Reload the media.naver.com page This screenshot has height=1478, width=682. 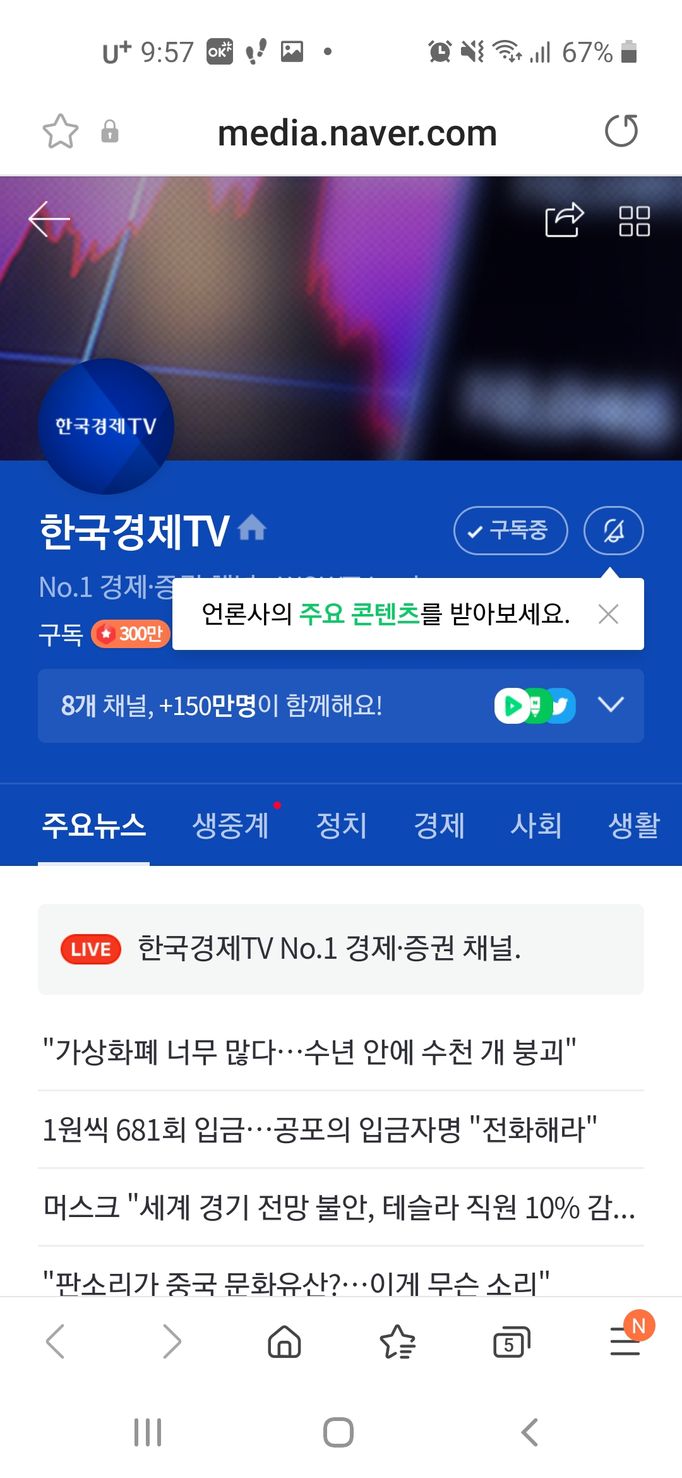621,132
